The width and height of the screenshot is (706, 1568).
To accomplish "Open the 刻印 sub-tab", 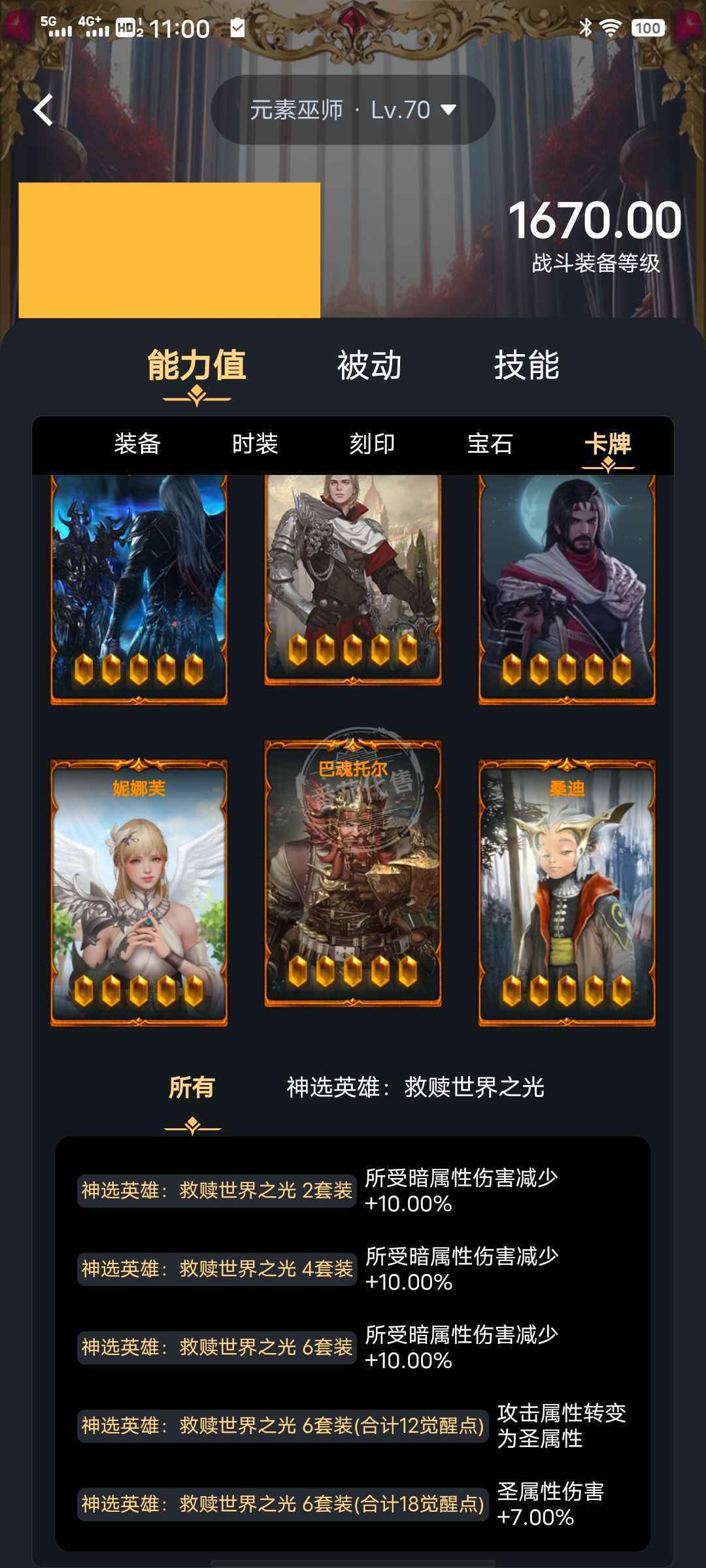I will (x=372, y=444).
